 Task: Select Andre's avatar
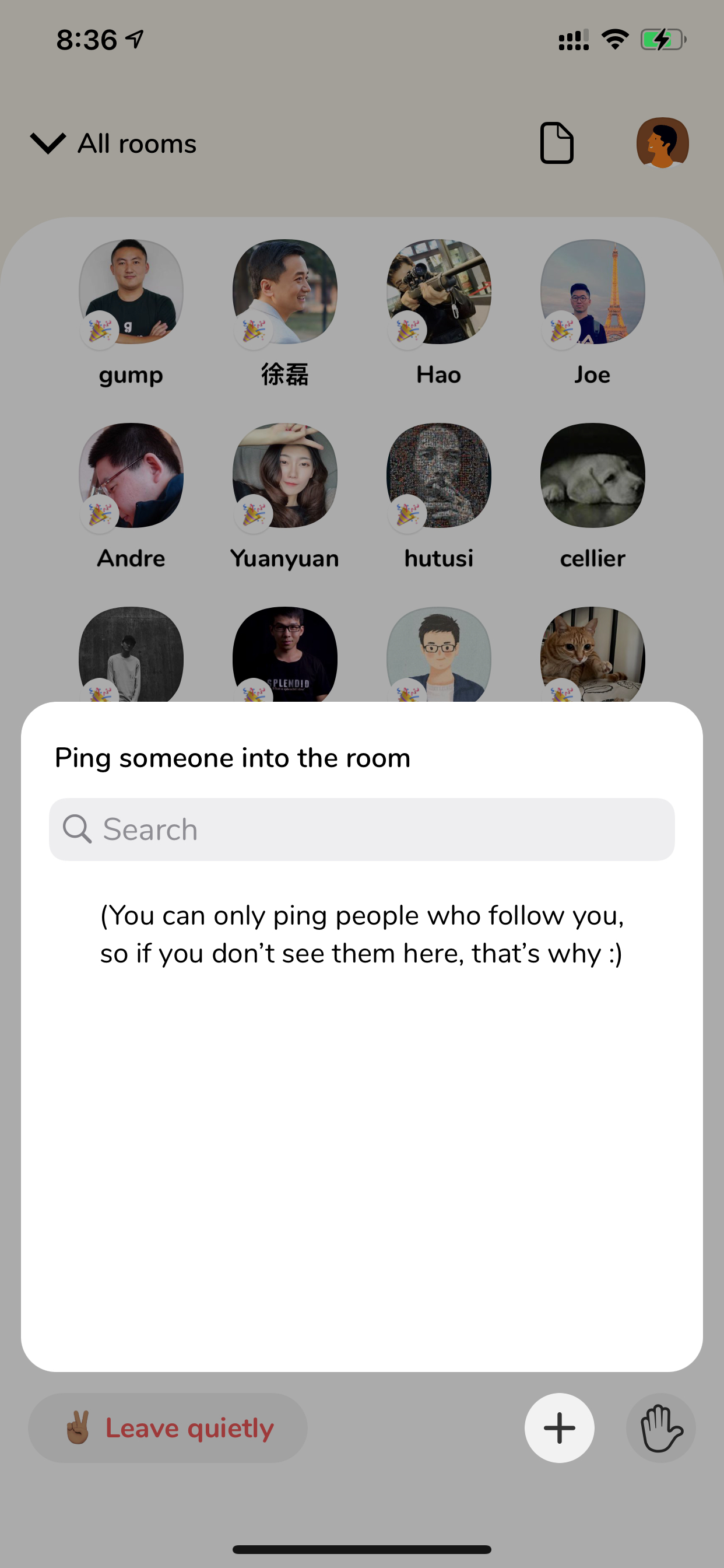coord(131,475)
